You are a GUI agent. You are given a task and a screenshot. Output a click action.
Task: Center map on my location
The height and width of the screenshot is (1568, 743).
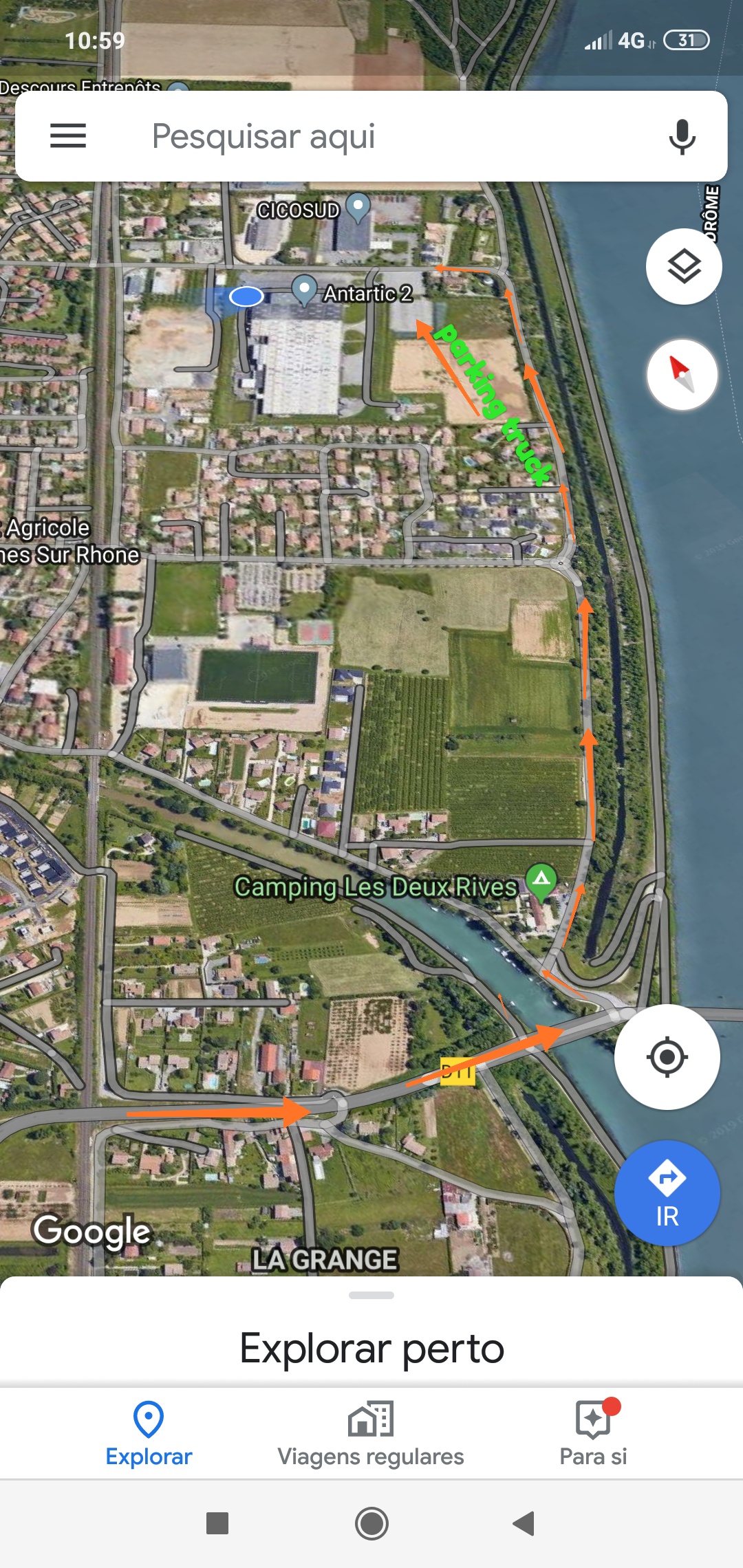667,1057
